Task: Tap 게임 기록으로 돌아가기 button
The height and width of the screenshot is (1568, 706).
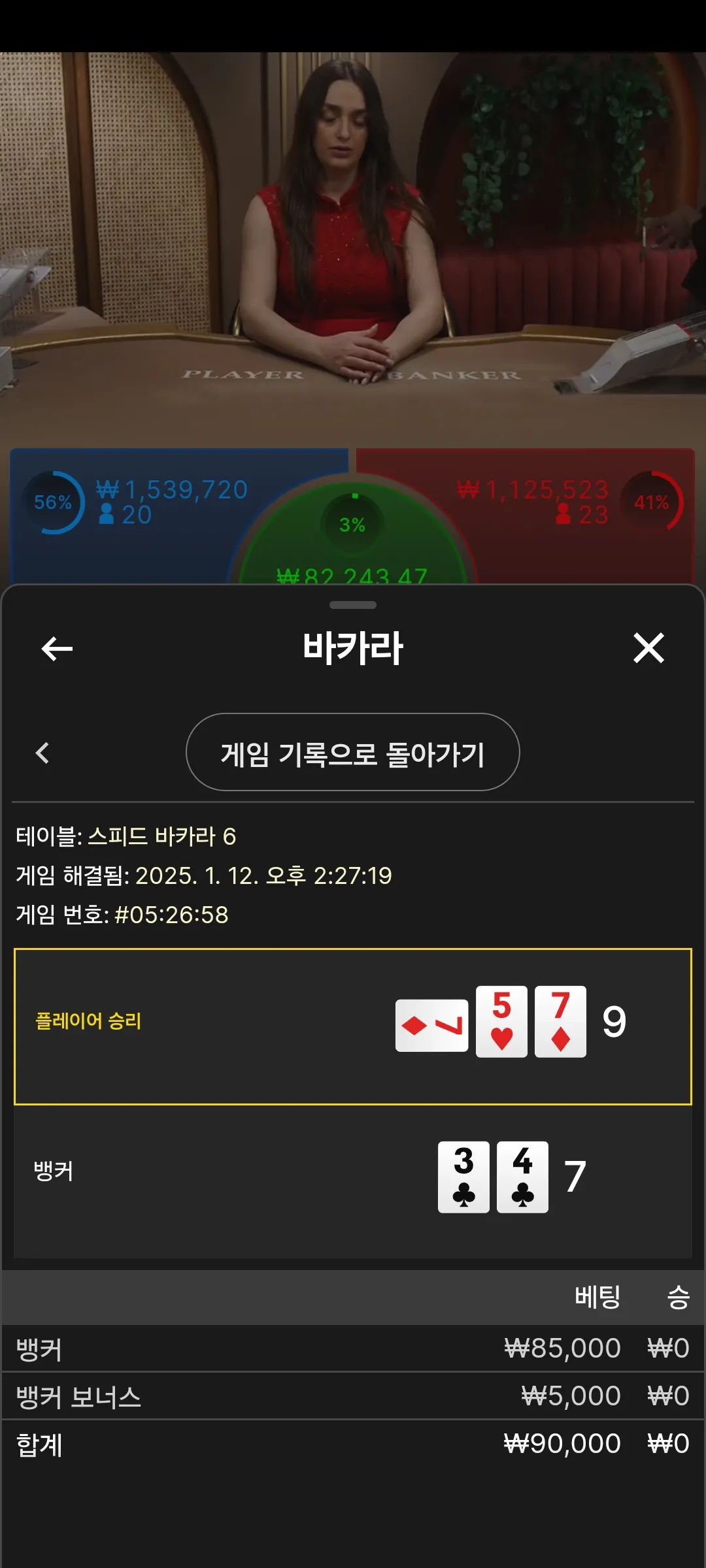Action: (353, 753)
